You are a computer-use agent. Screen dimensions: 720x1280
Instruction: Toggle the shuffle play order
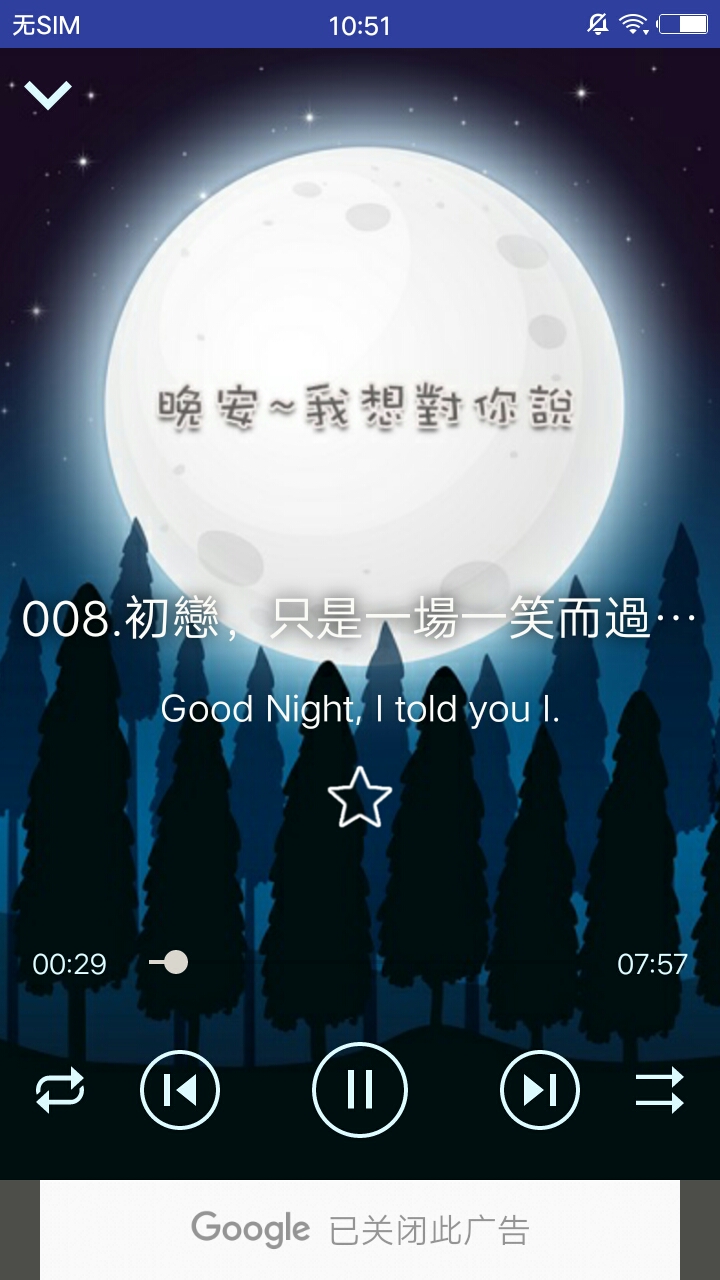(x=660, y=1090)
